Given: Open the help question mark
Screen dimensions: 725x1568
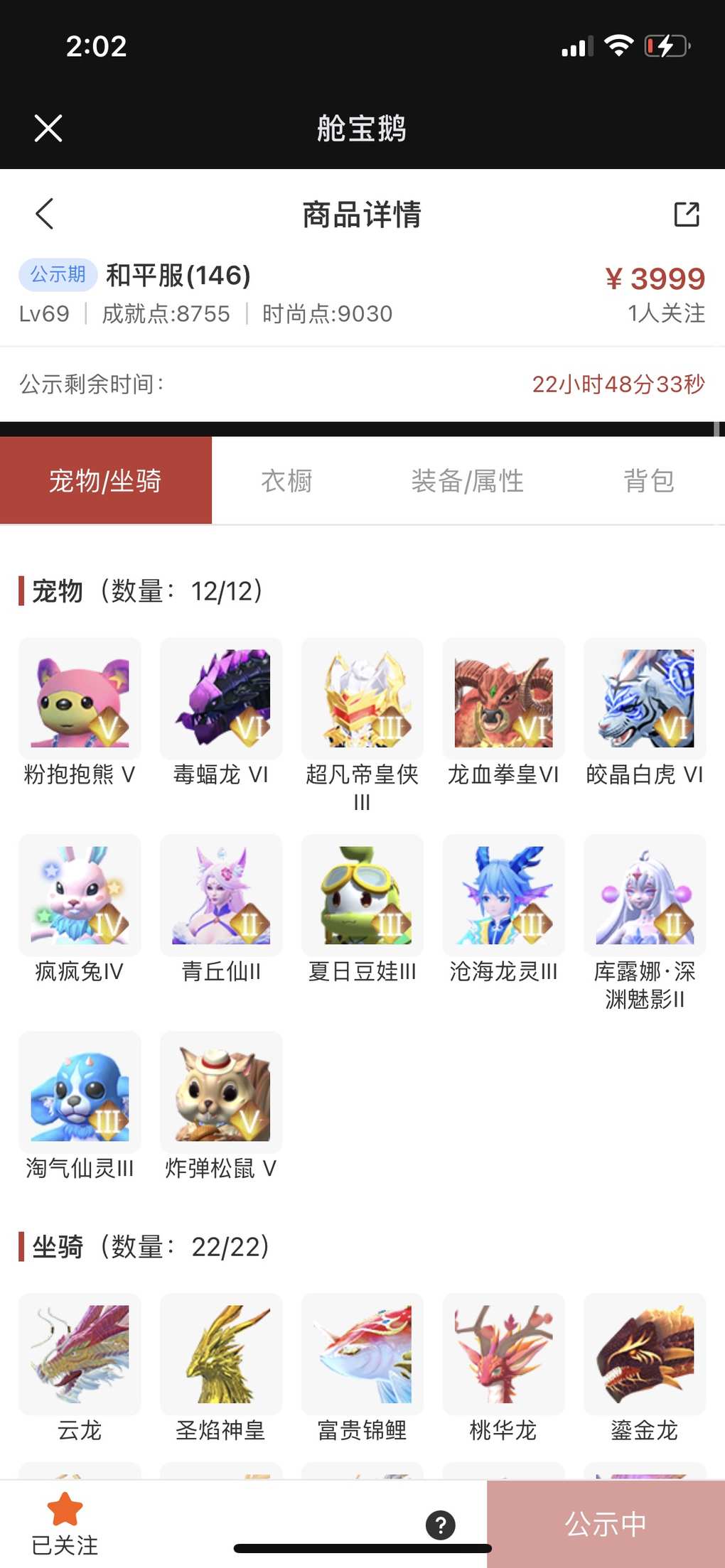Looking at the screenshot, I should click(x=441, y=1525).
